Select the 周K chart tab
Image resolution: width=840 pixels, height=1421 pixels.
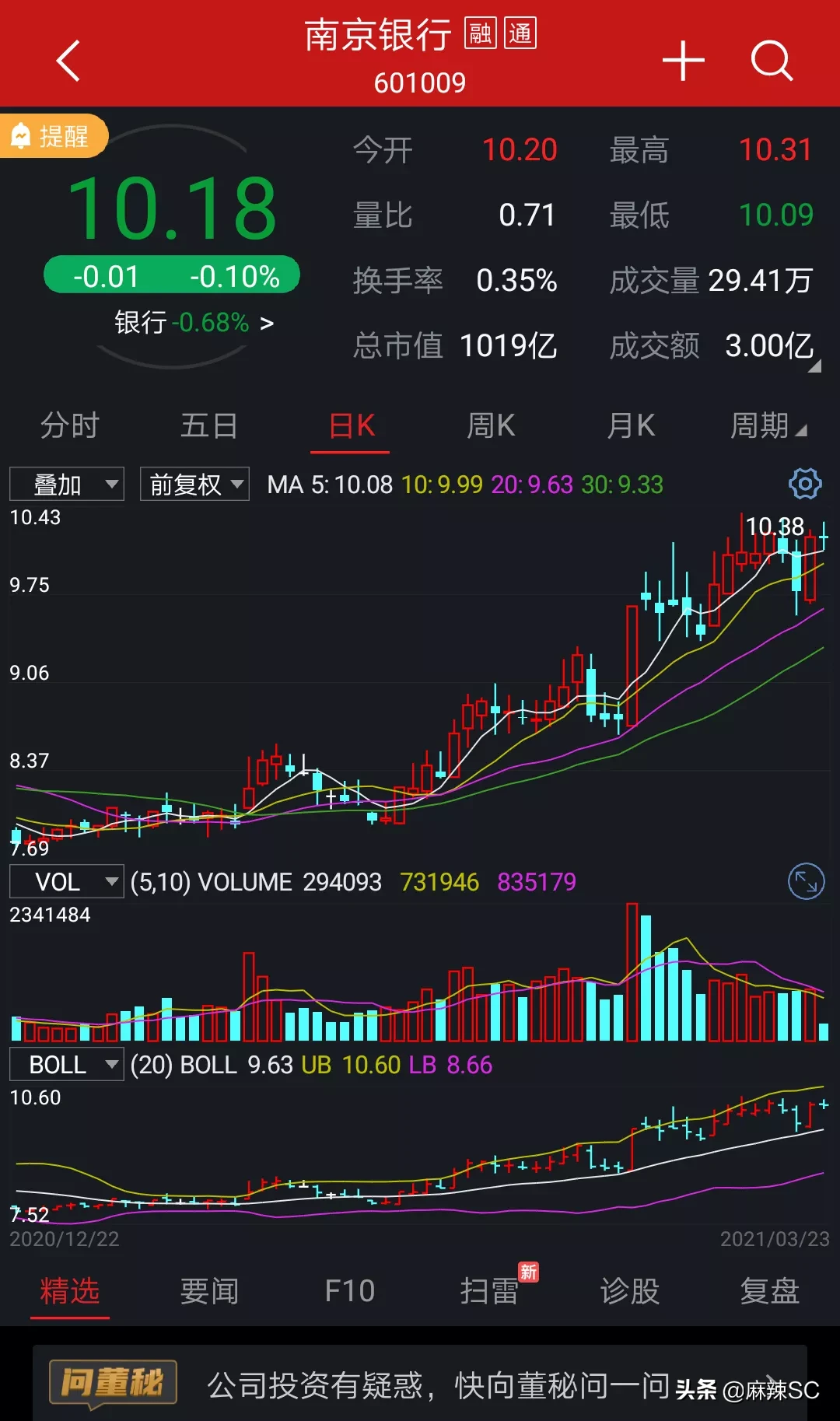click(x=490, y=426)
